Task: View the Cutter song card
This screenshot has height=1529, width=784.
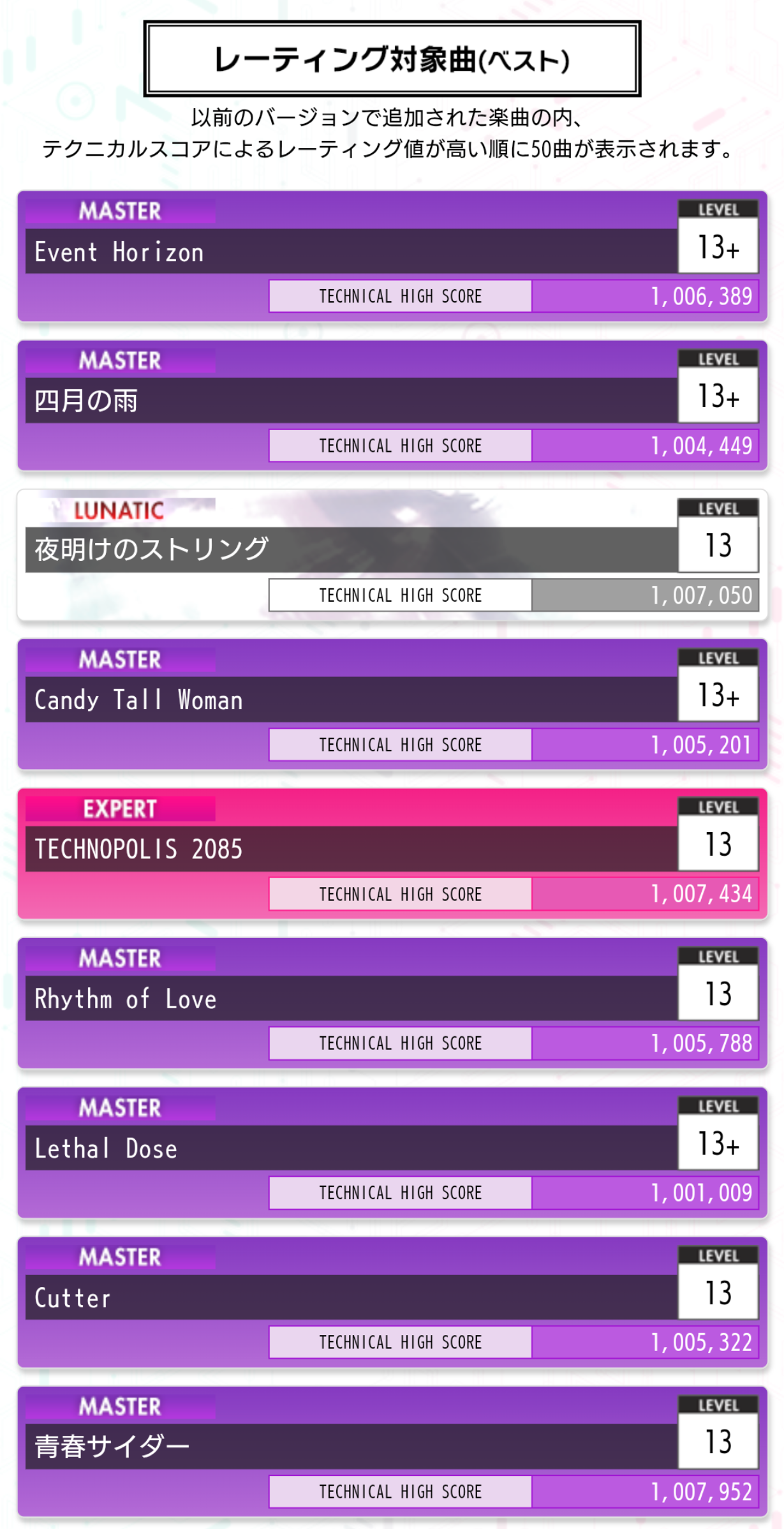Action: tap(392, 1302)
